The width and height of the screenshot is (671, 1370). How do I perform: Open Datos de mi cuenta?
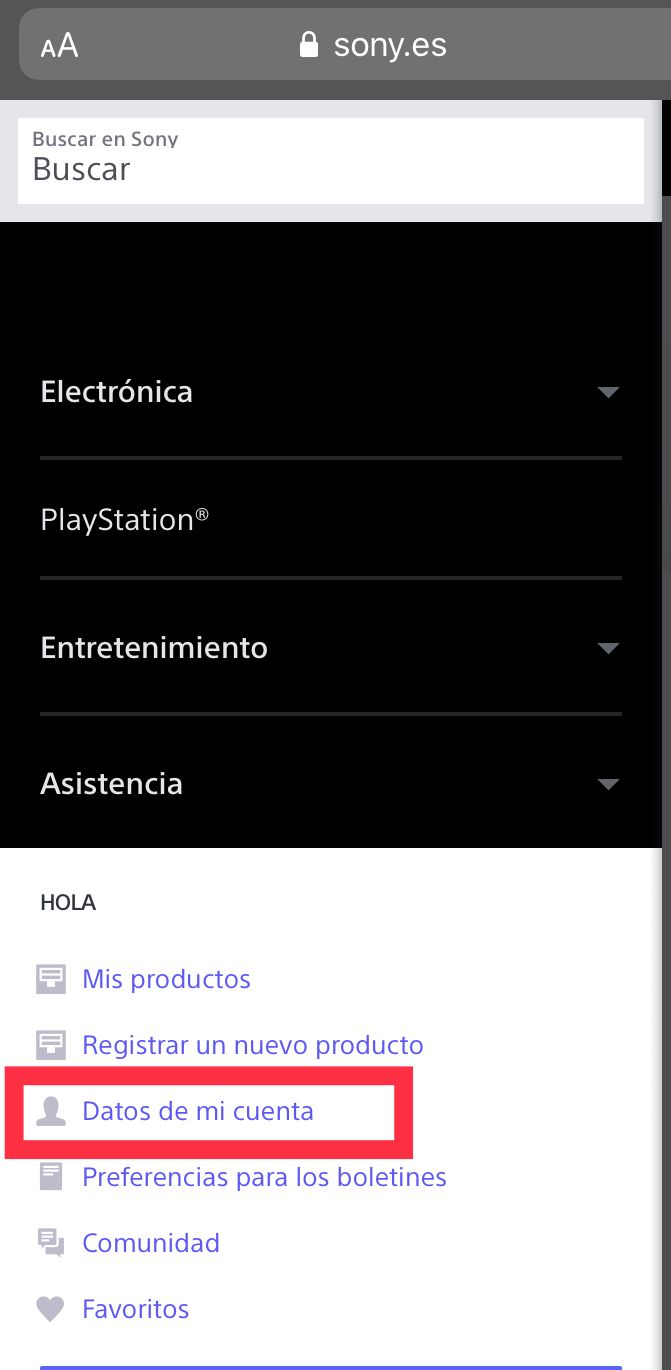coord(198,1111)
